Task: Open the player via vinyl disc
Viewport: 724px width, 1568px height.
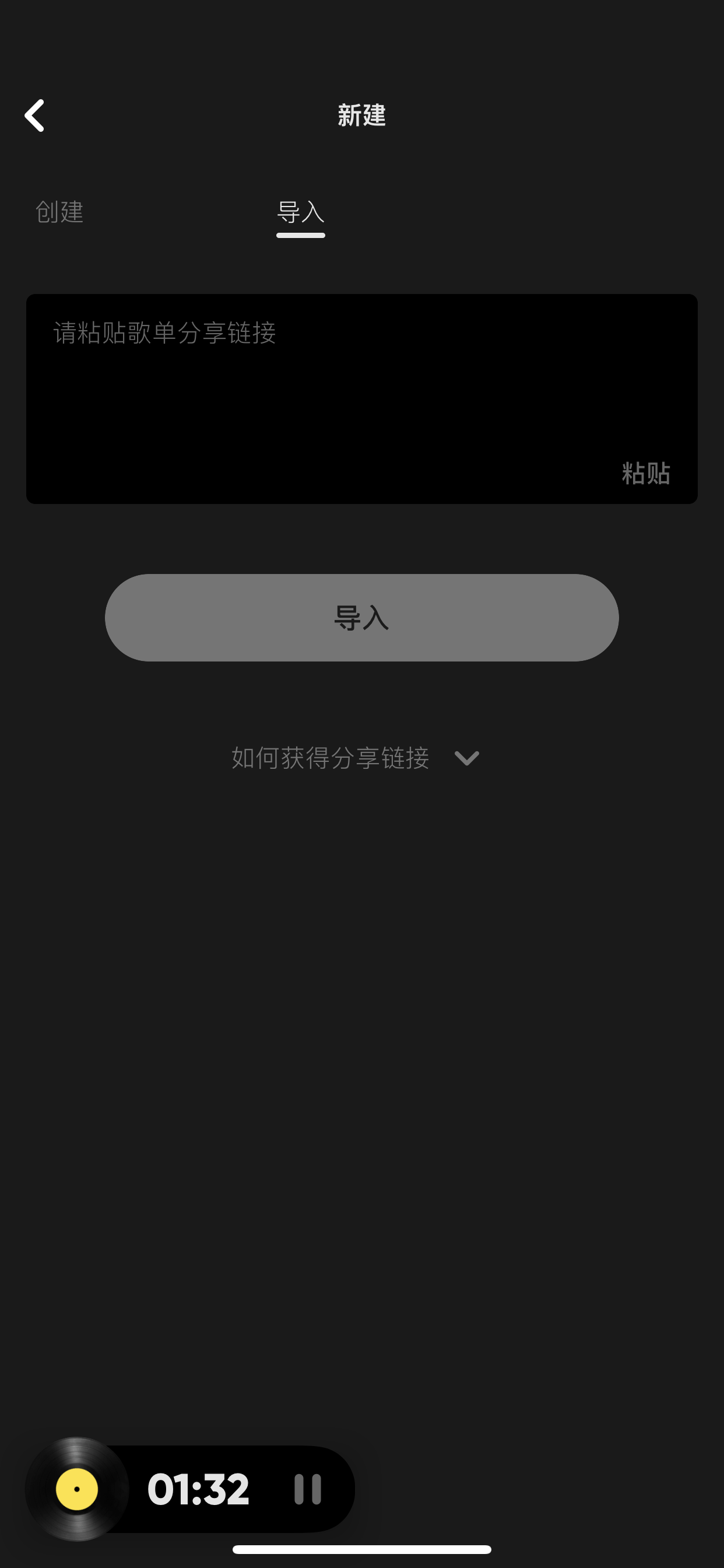Action: (77, 1489)
